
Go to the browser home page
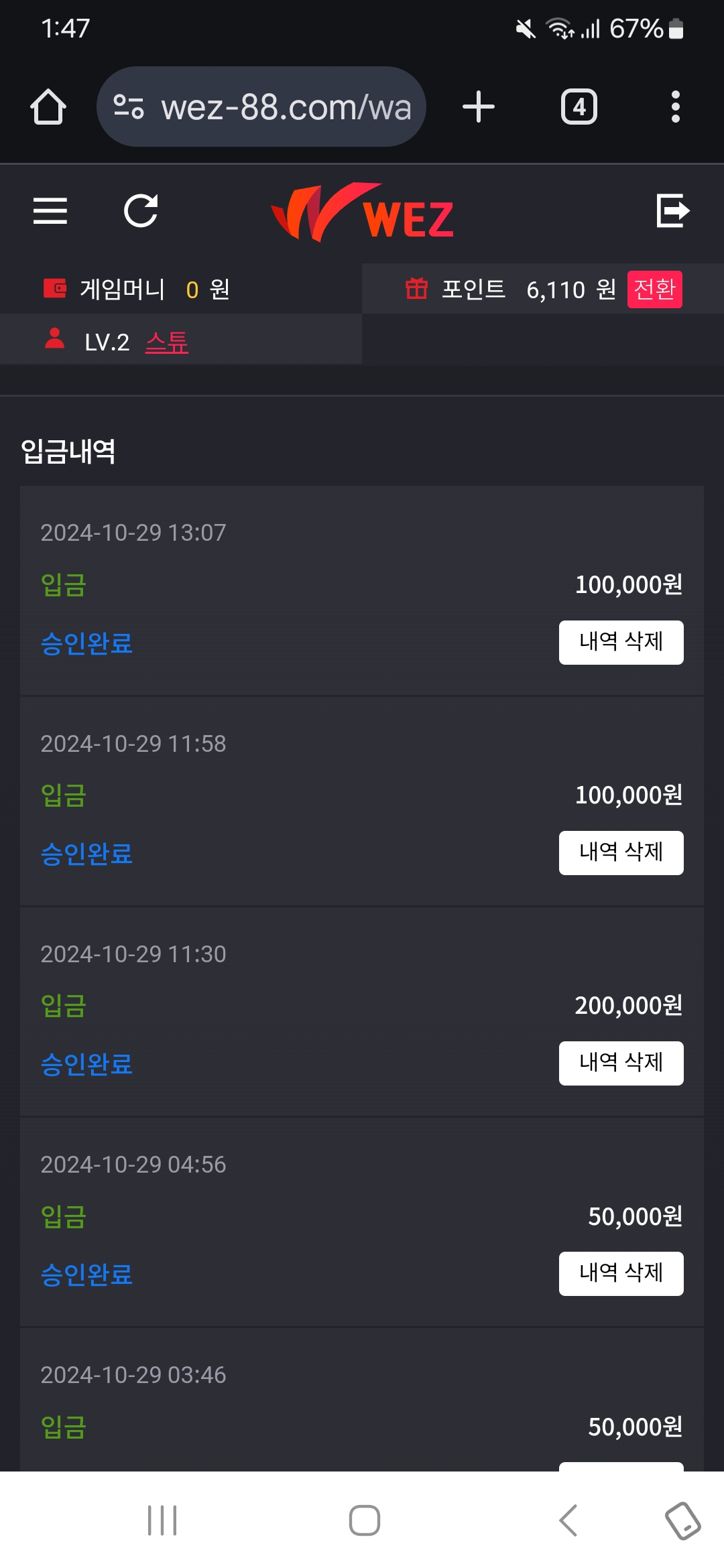coord(48,107)
